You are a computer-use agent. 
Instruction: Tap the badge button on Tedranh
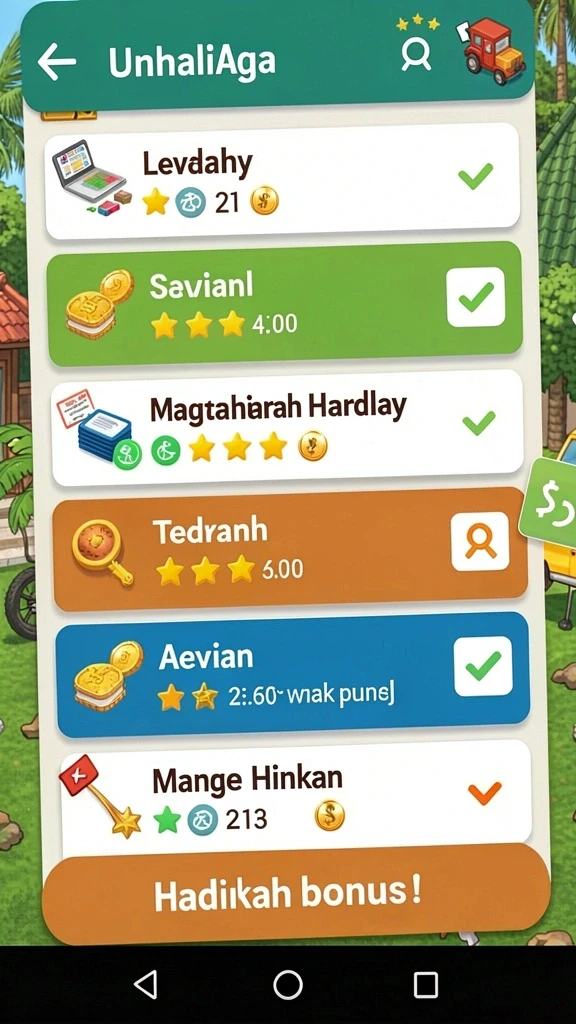pyautogui.click(x=480, y=541)
